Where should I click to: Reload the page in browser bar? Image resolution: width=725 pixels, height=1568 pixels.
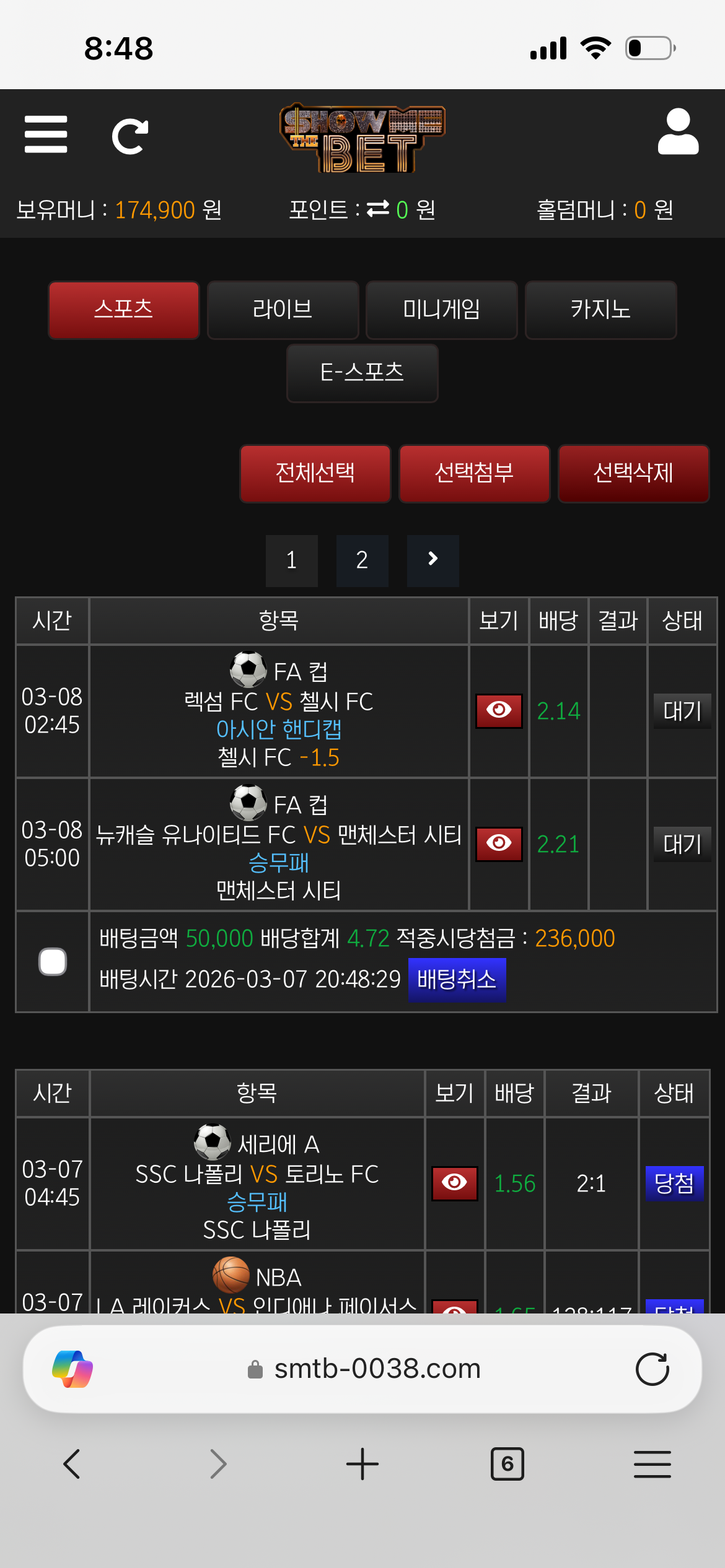point(652,1369)
